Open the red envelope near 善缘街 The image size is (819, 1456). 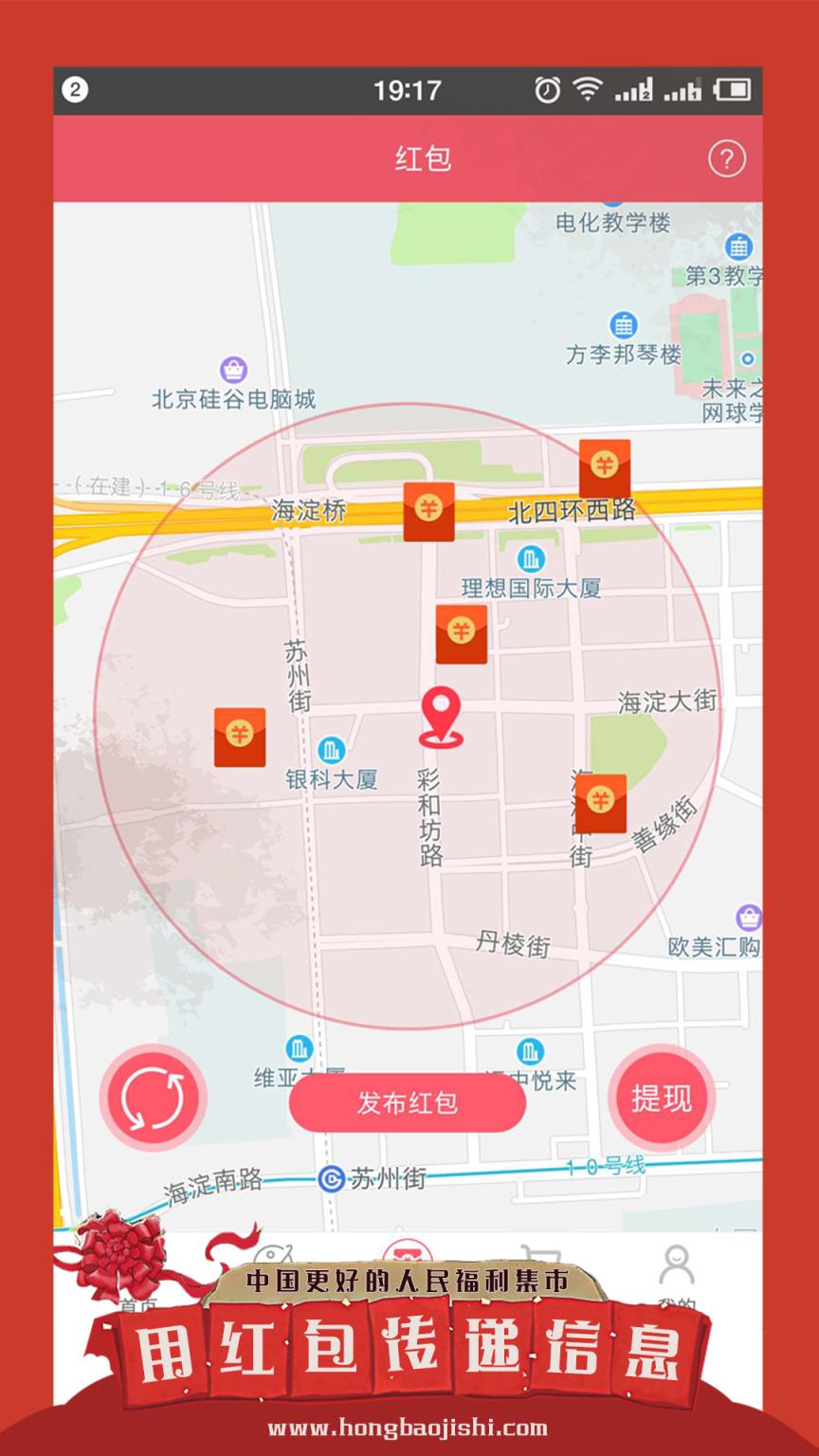point(603,804)
